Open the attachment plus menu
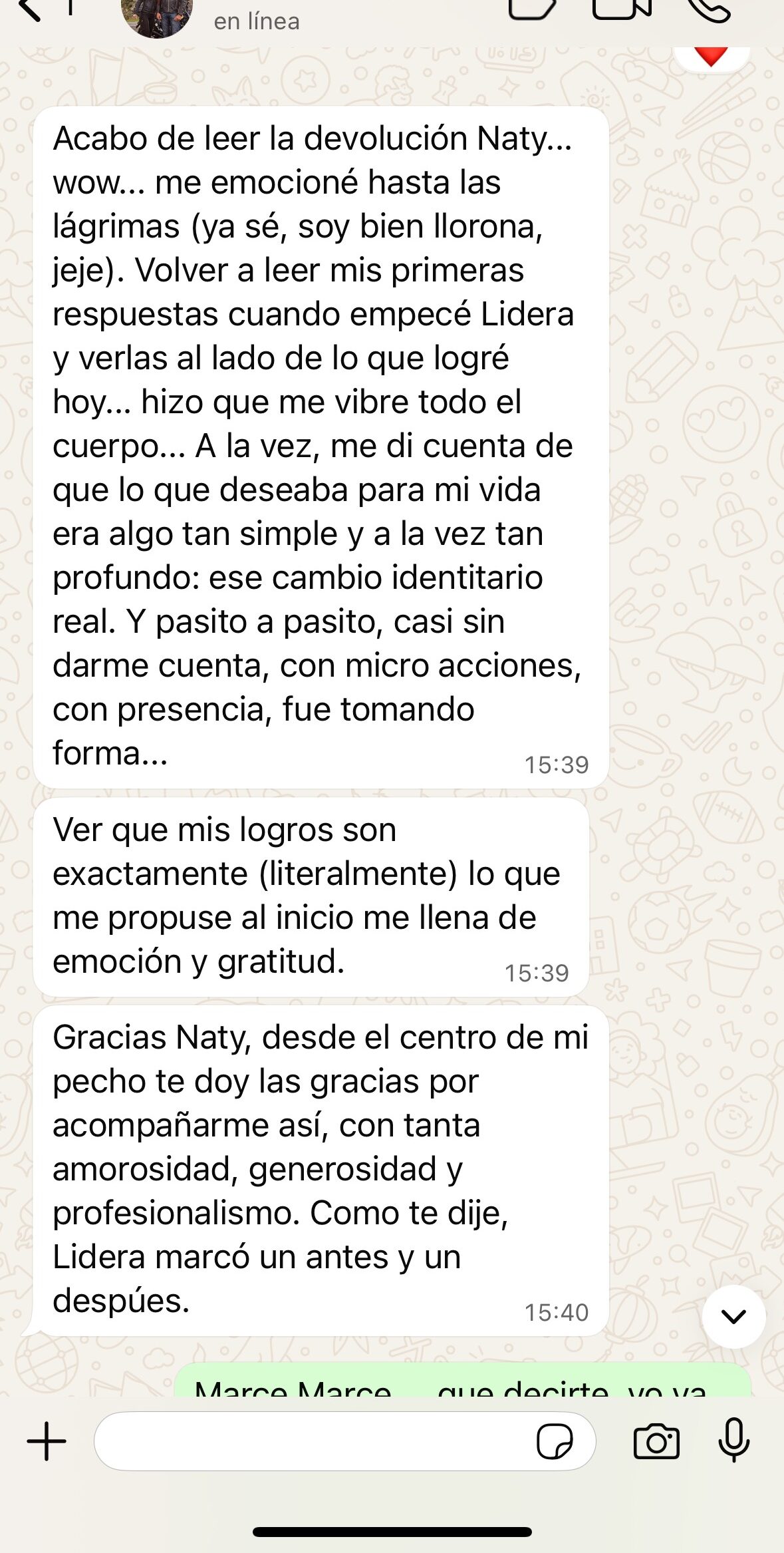The height and width of the screenshot is (1553, 784). click(47, 1441)
